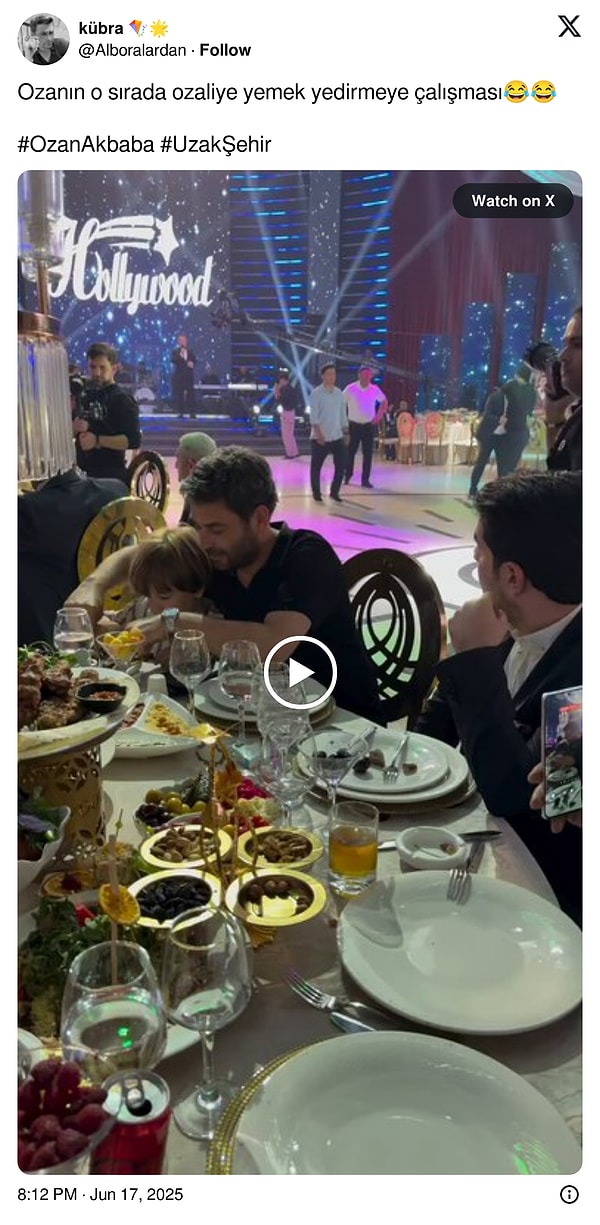Play the embedded video
The height and width of the screenshot is (1225, 600).
[x=300, y=672]
